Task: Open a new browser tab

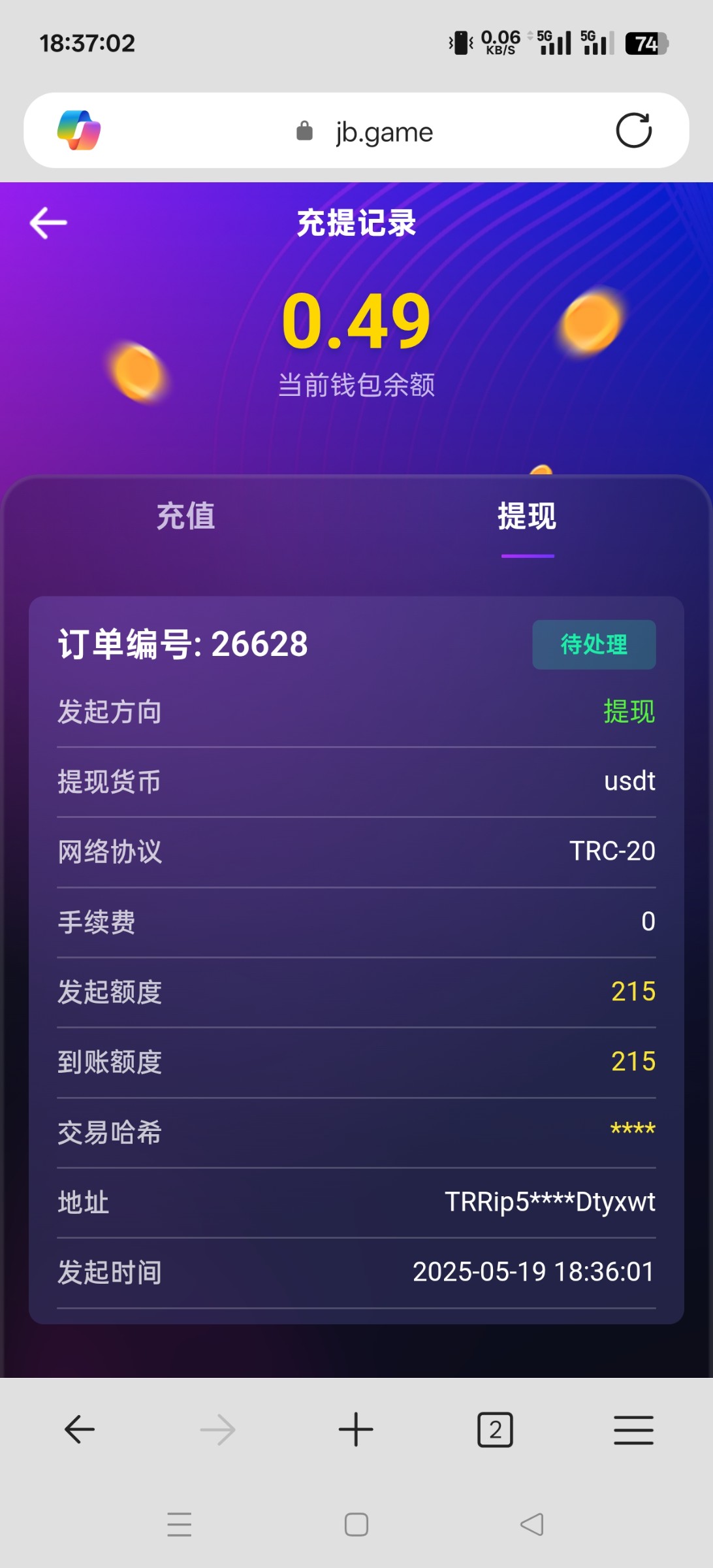Action: (356, 1429)
